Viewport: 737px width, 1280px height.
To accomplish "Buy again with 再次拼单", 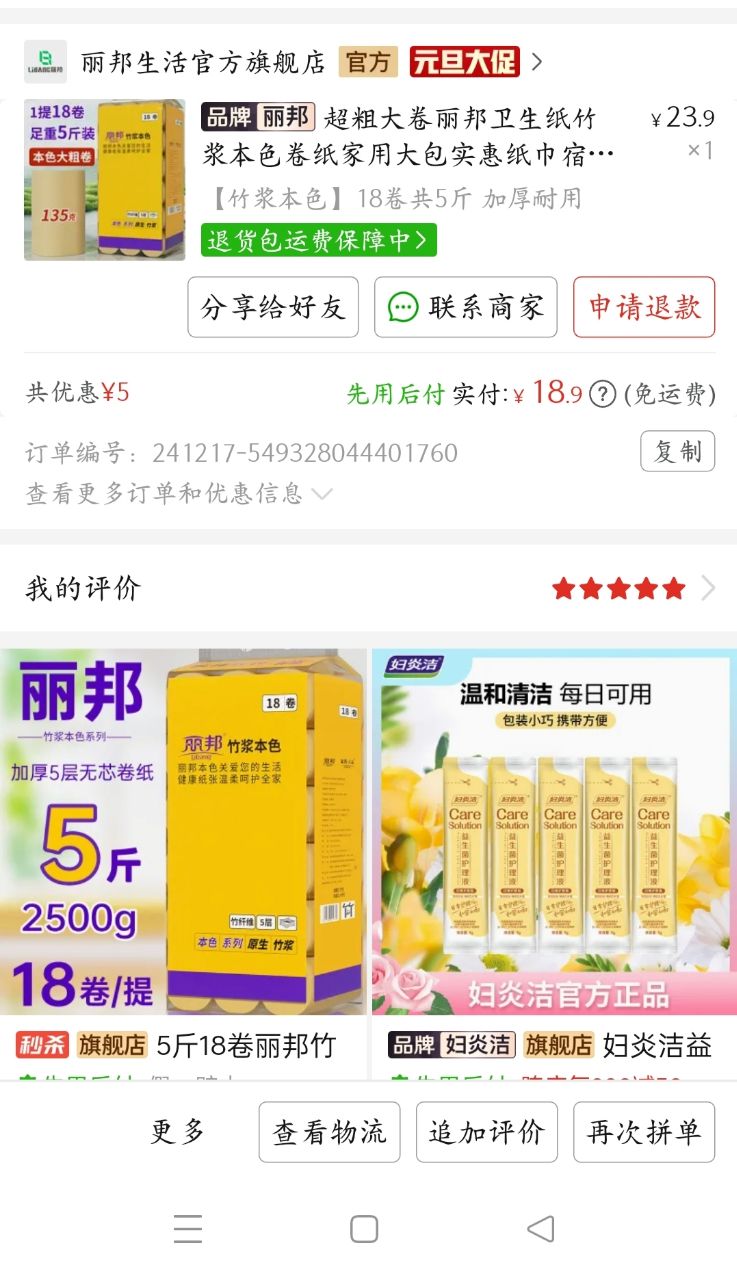I will 644,1132.
